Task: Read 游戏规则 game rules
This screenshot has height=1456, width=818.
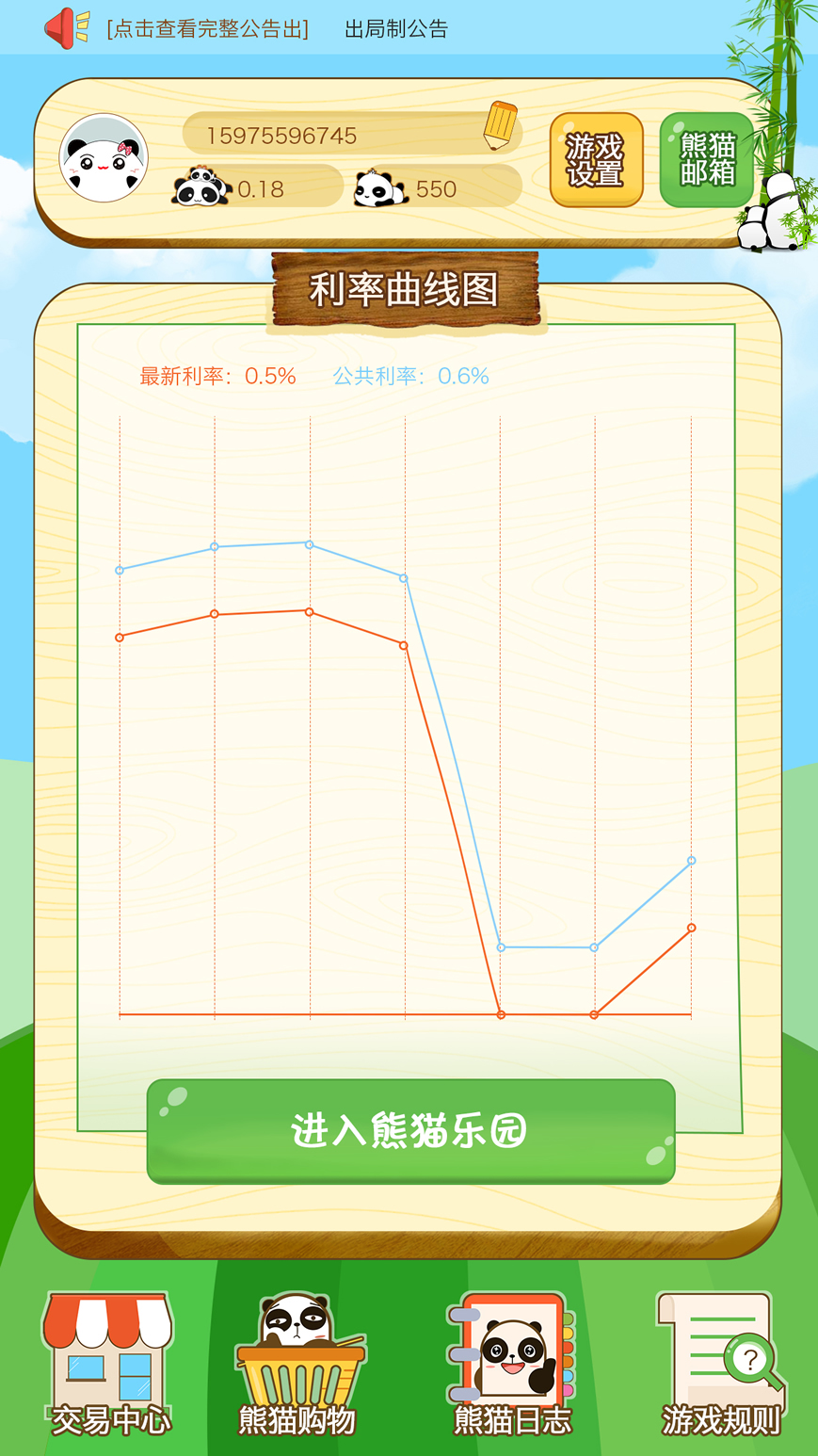Action: point(721,1364)
